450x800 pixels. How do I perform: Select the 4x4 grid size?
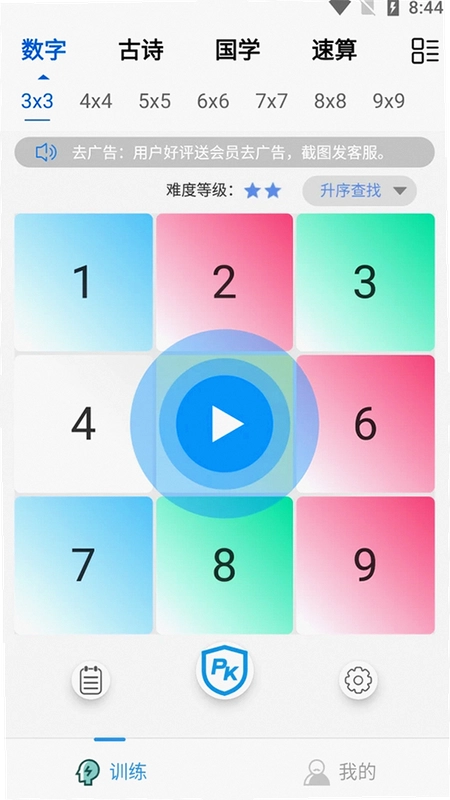tap(96, 101)
